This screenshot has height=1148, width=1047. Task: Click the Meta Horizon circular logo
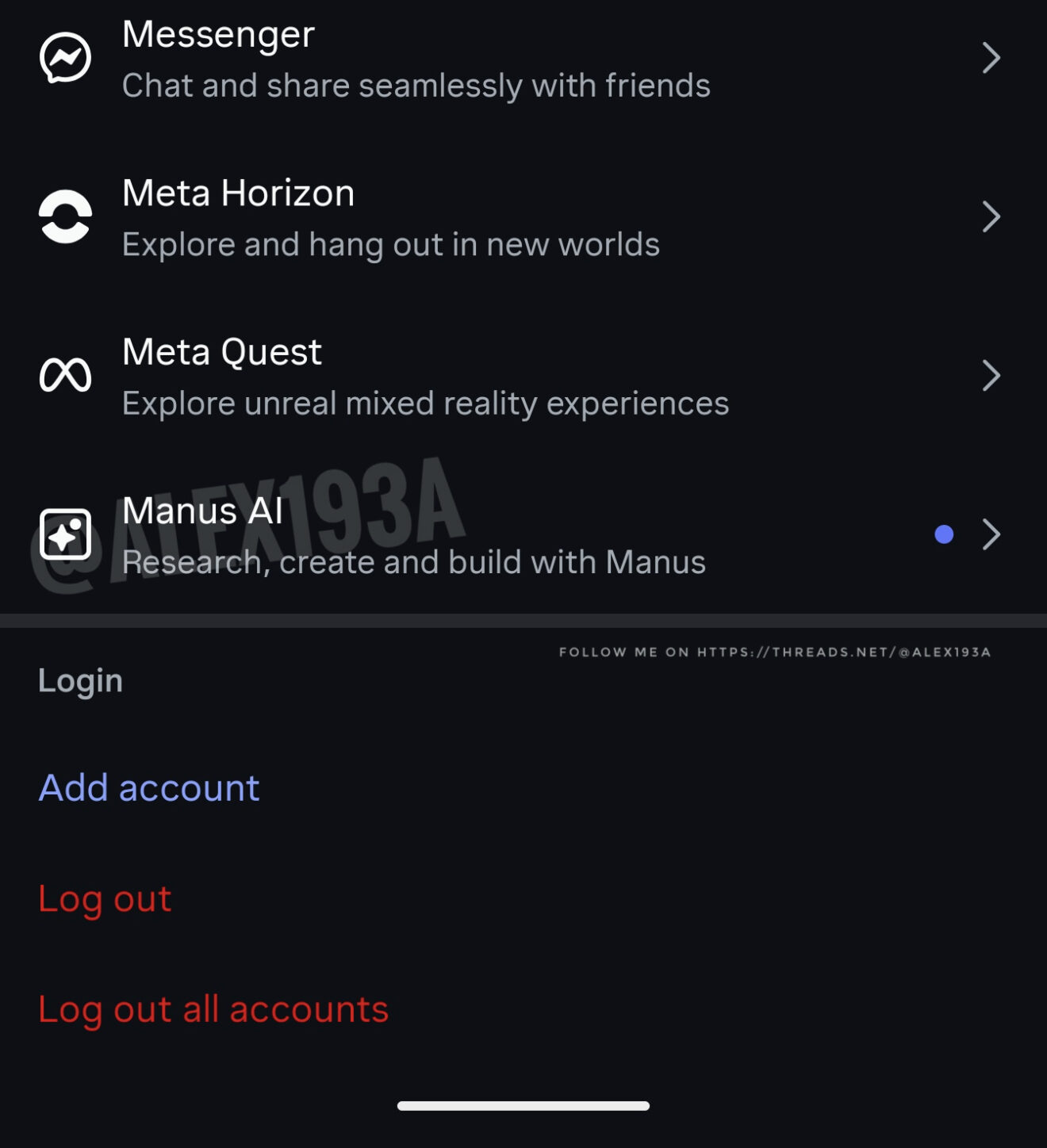pyautogui.click(x=67, y=216)
